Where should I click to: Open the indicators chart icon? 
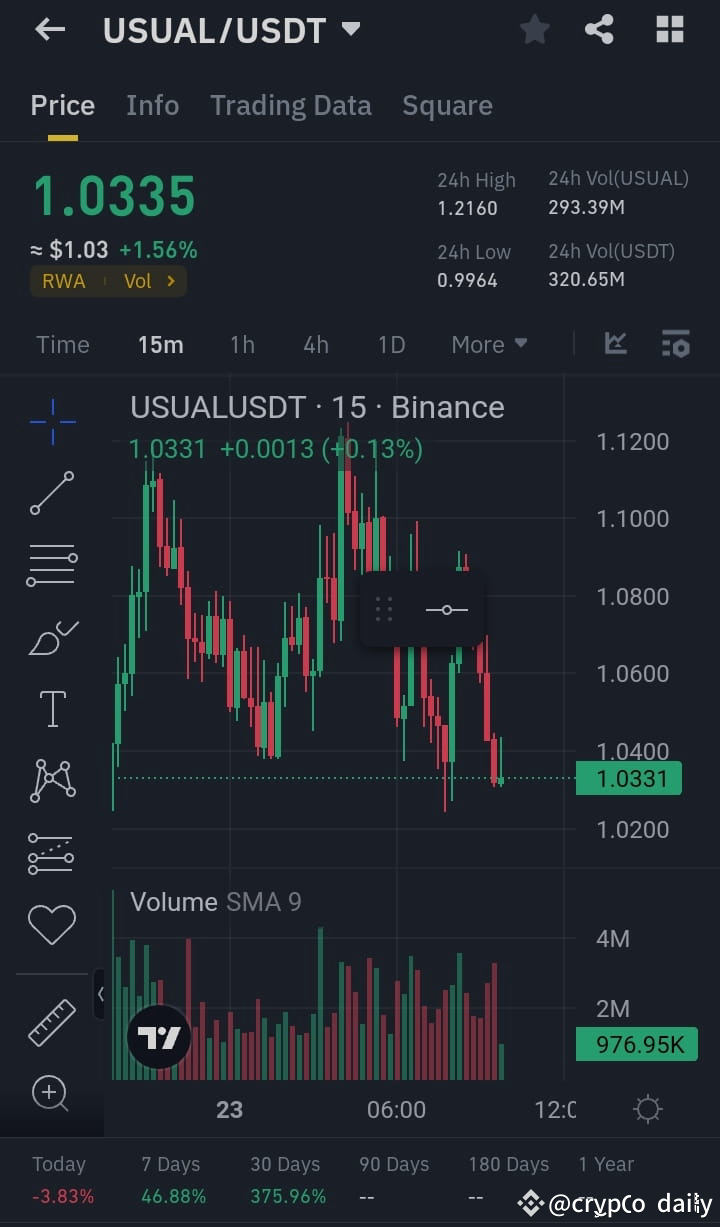click(x=615, y=343)
